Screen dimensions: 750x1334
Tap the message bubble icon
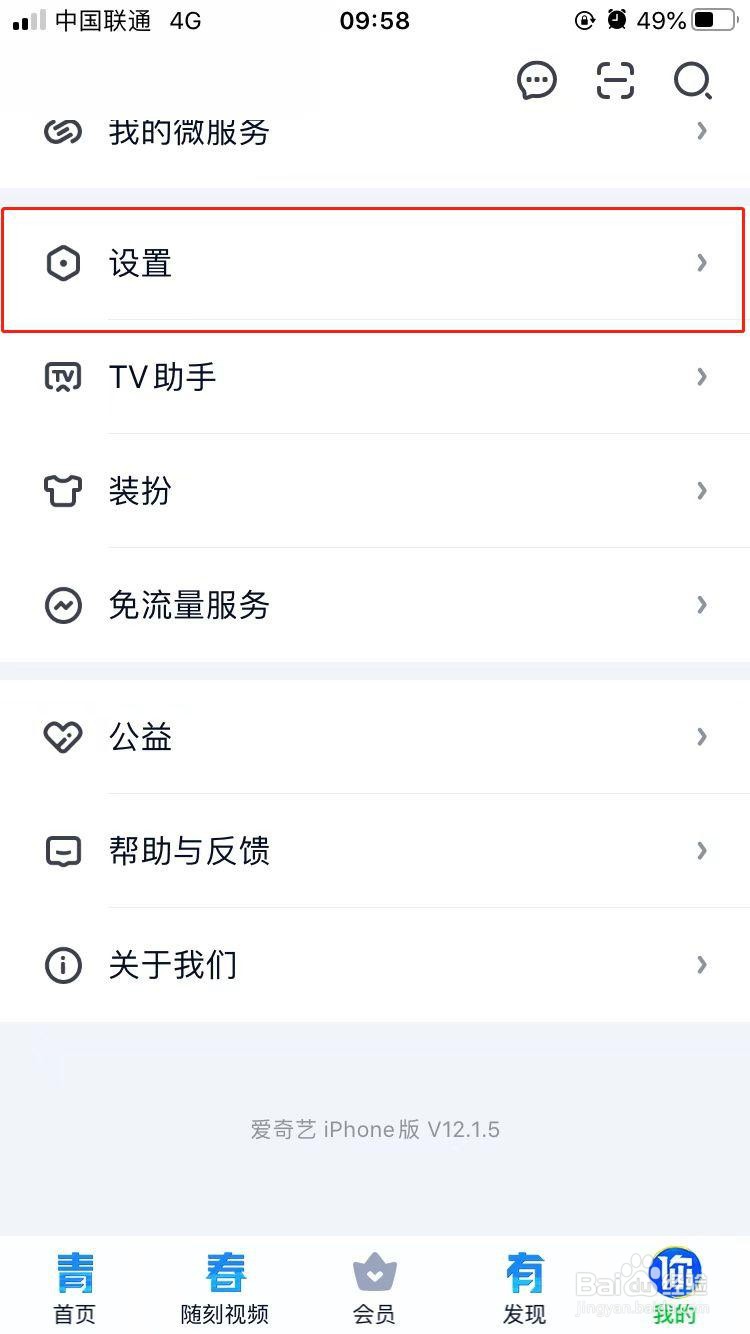tap(537, 81)
